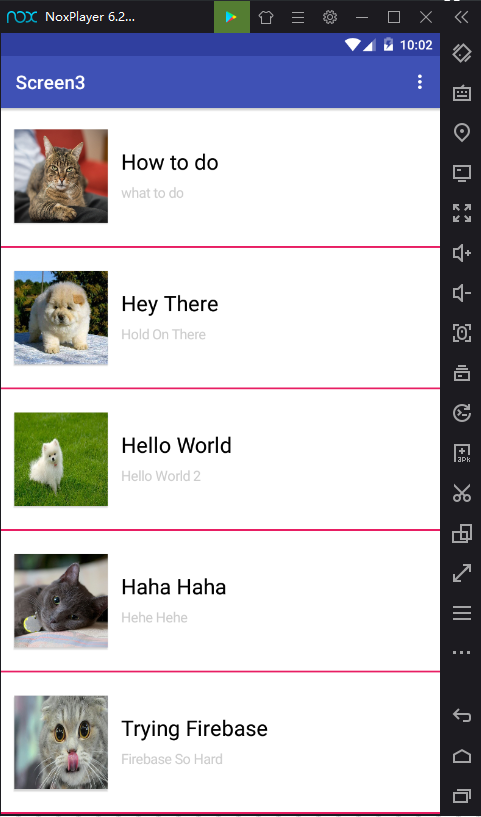Tap the Haha Haha row
This screenshot has width=481, height=817.
click(220, 601)
